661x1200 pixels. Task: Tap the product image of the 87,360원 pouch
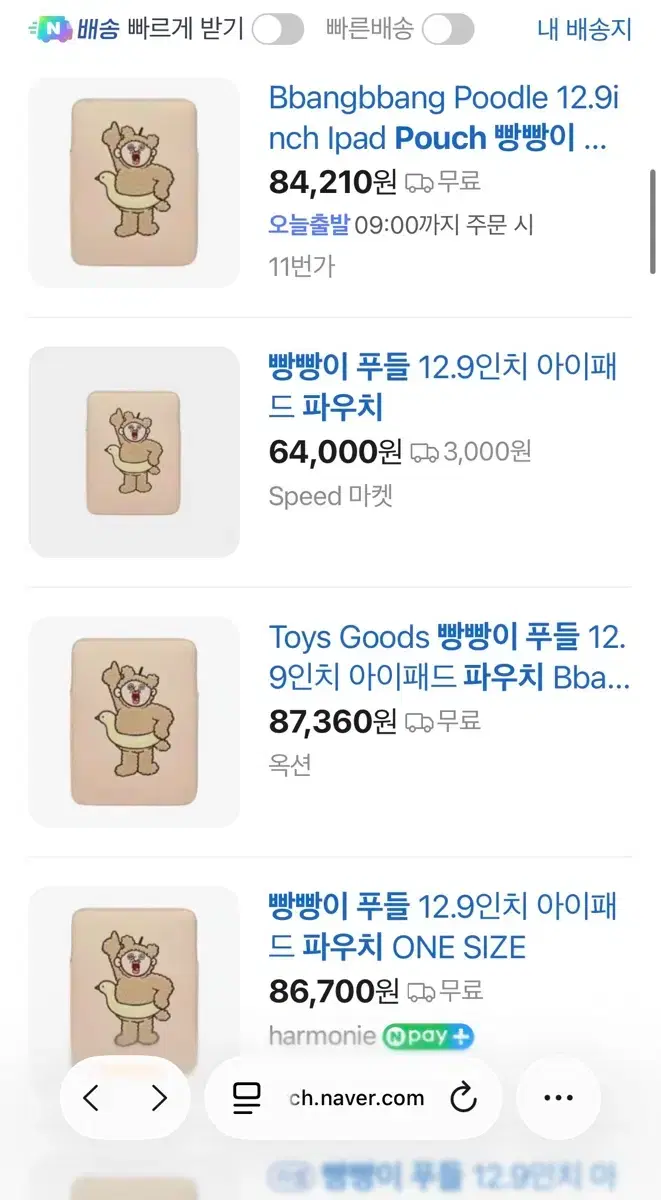[x=134, y=722]
